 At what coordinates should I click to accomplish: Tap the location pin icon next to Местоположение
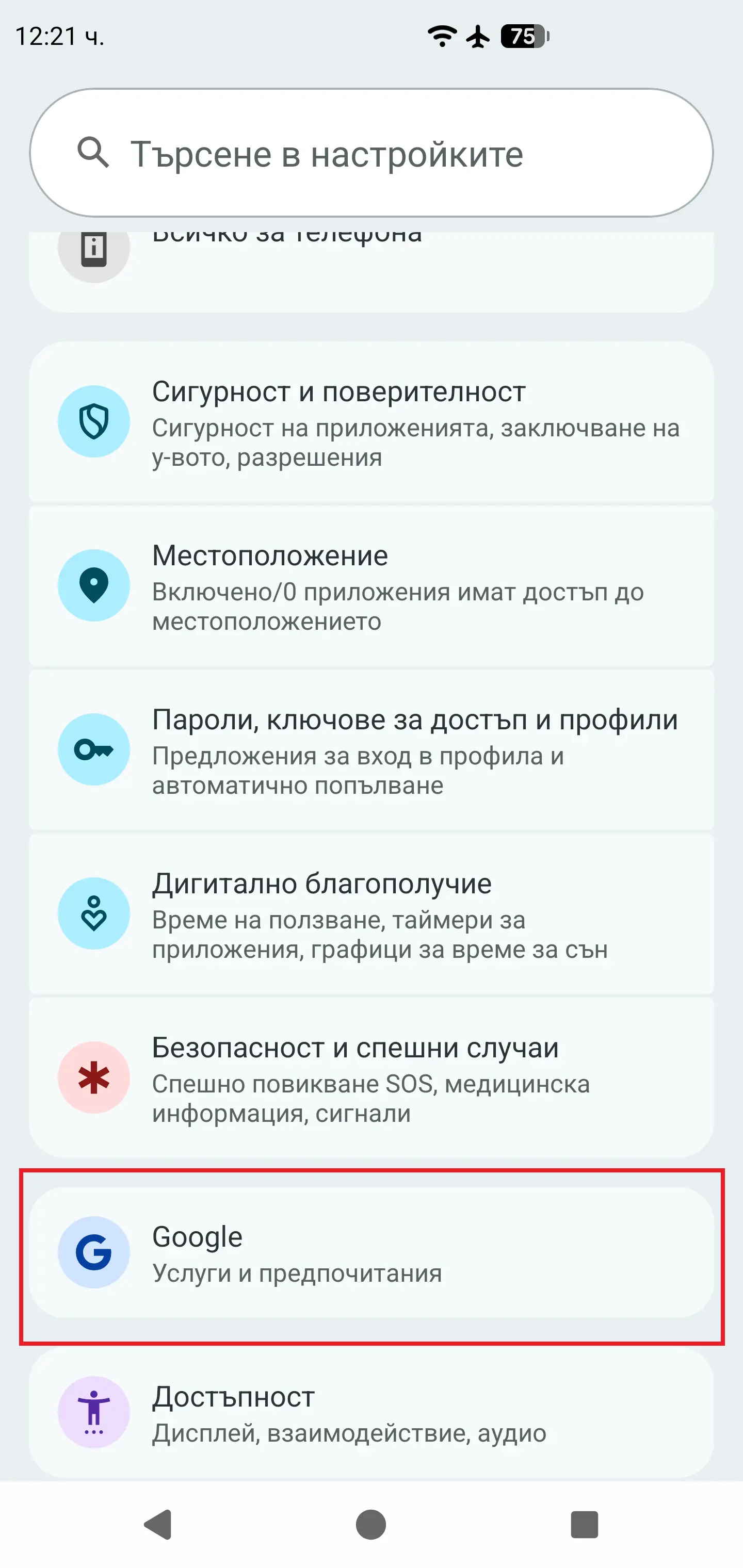(x=94, y=585)
